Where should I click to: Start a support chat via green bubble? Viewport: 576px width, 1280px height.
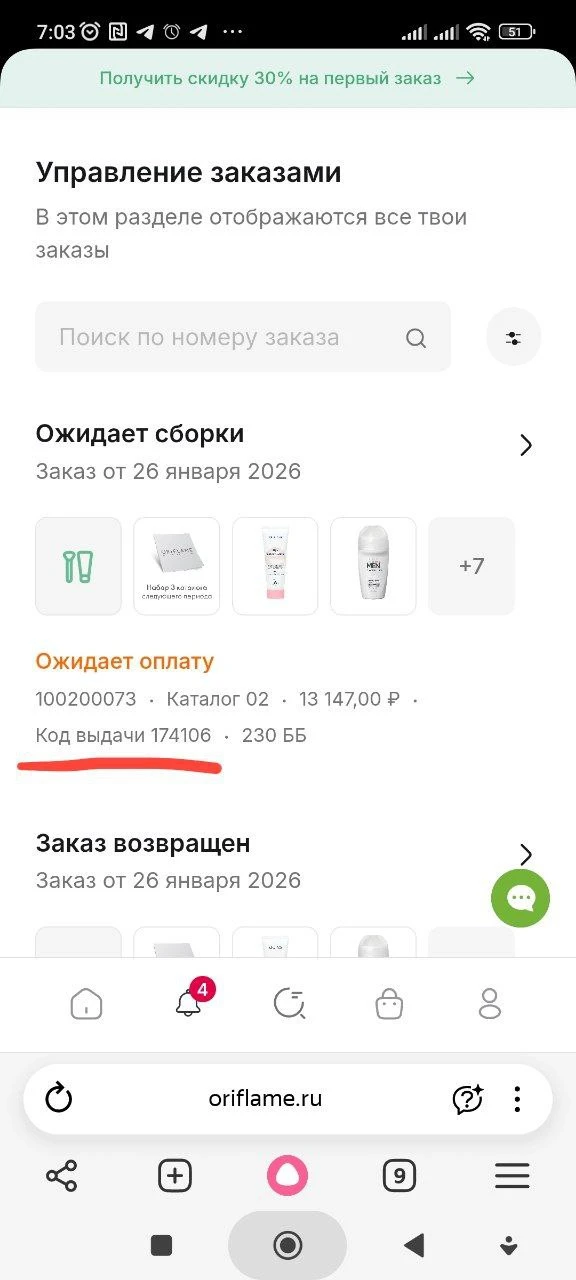point(520,898)
